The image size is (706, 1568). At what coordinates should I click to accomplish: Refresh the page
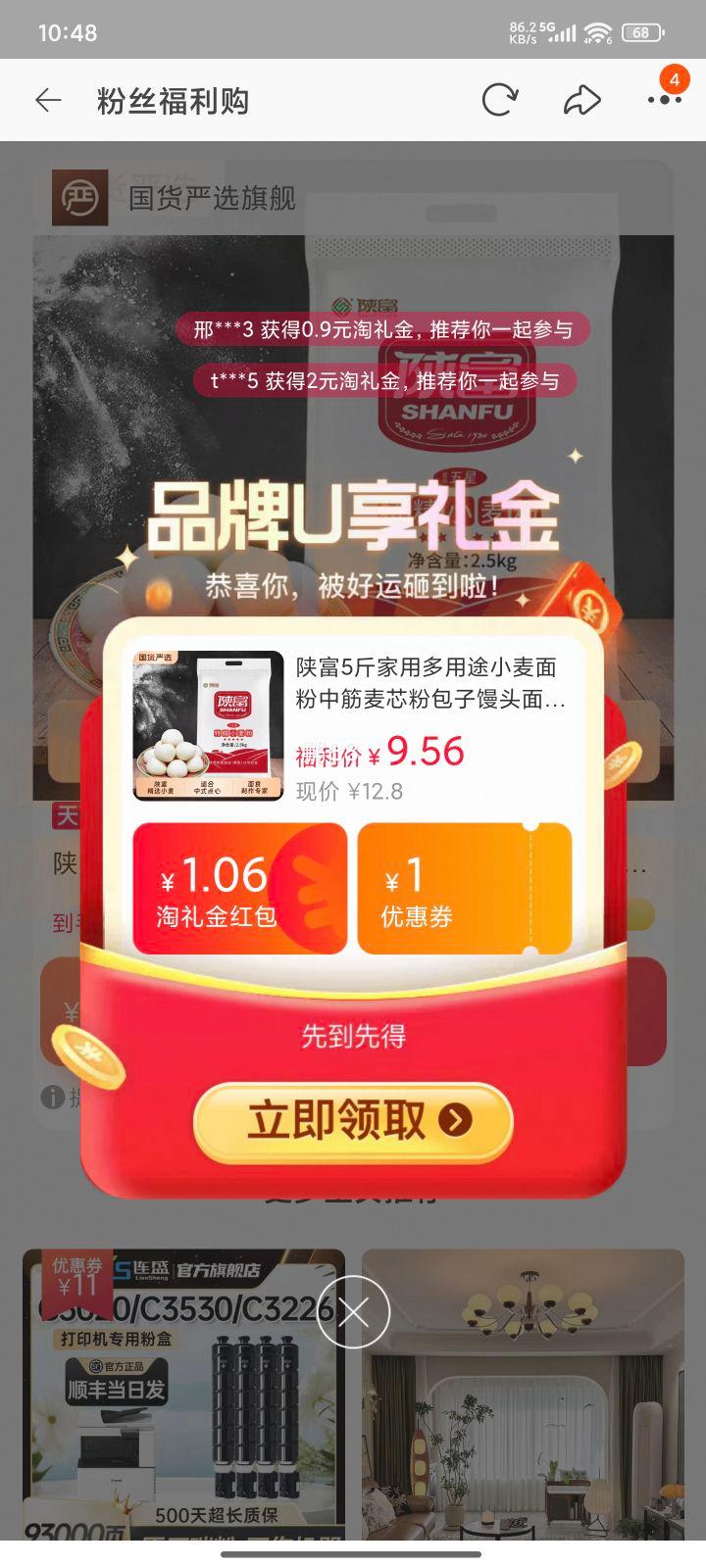(x=499, y=100)
